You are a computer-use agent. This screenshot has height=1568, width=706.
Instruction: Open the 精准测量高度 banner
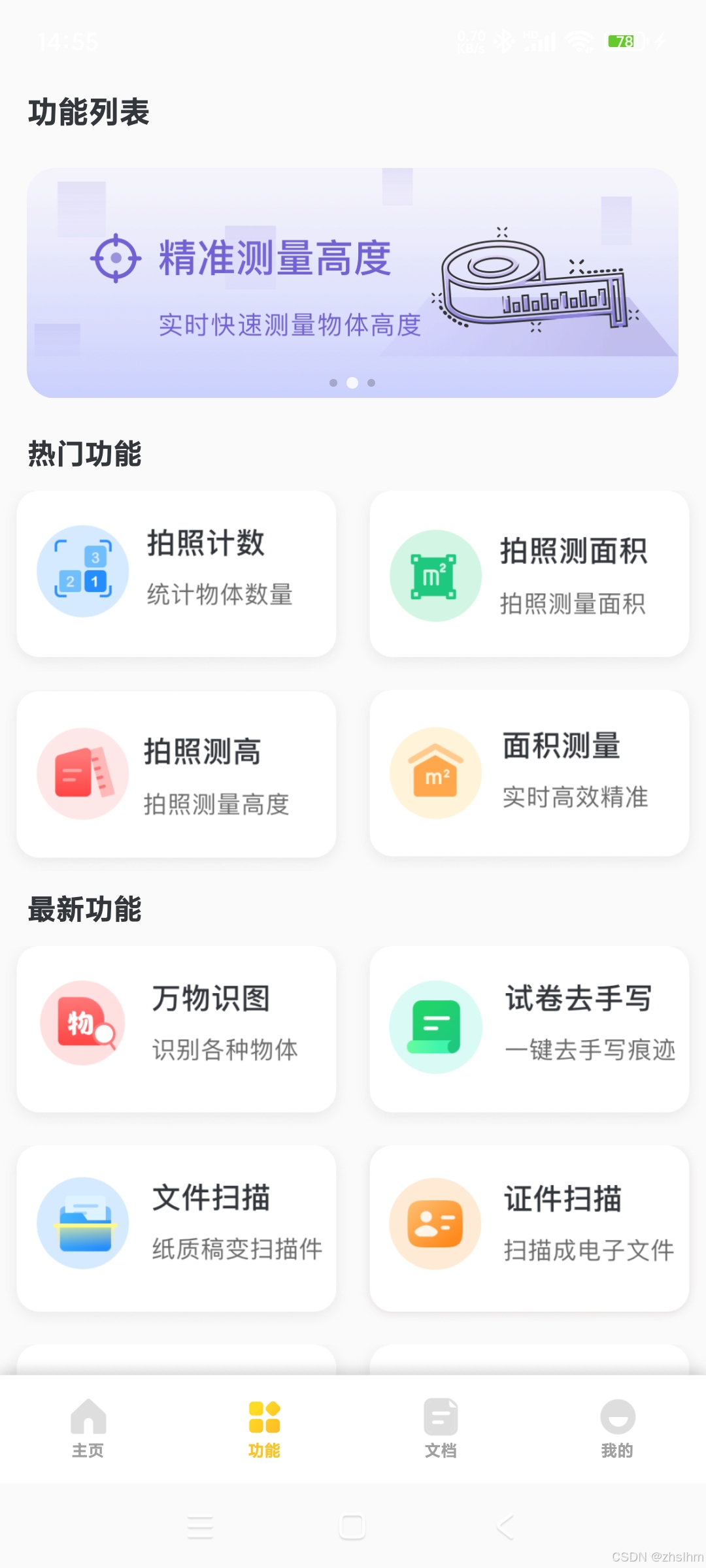(x=352, y=282)
